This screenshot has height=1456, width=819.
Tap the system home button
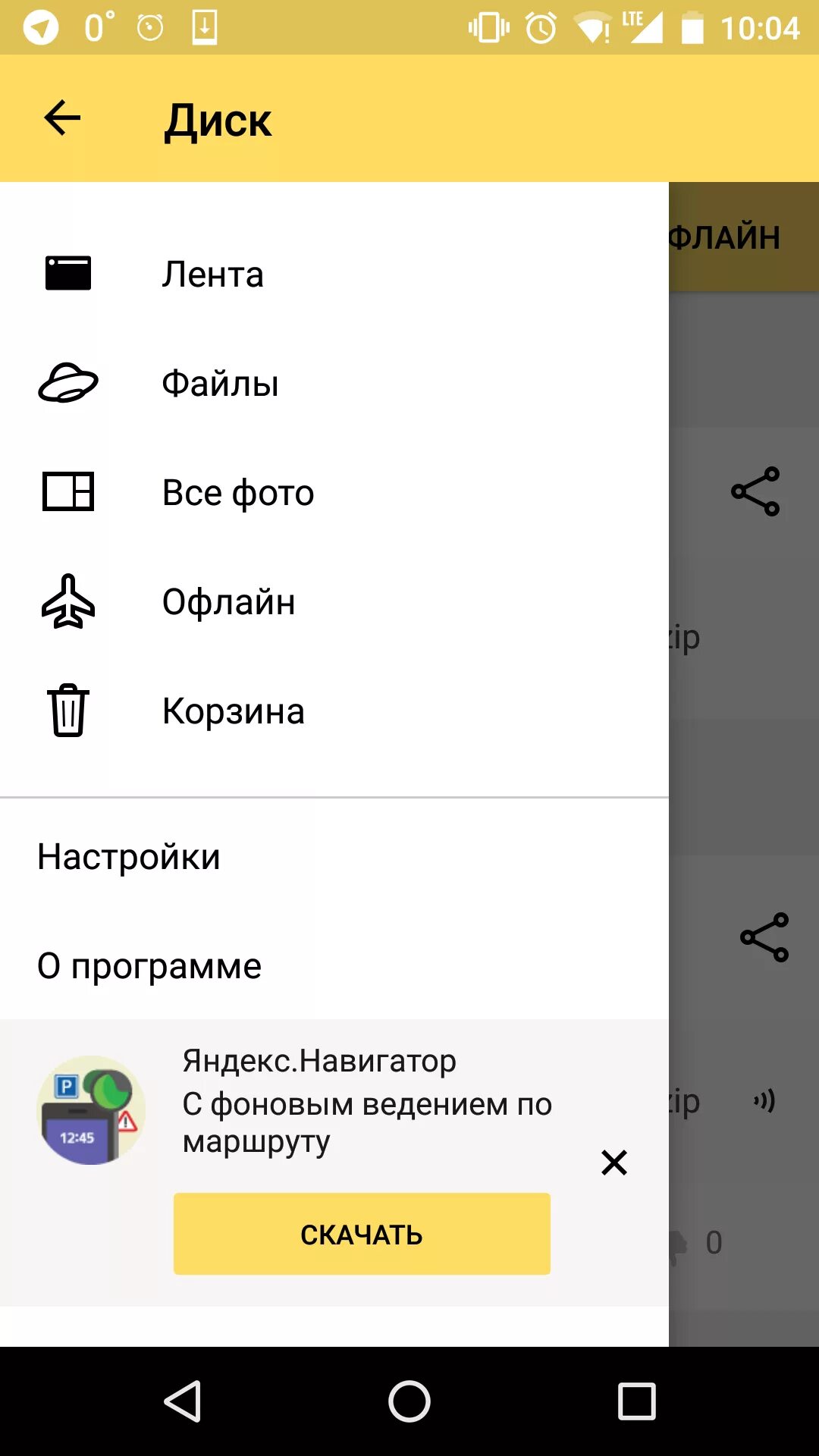click(x=409, y=1401)
